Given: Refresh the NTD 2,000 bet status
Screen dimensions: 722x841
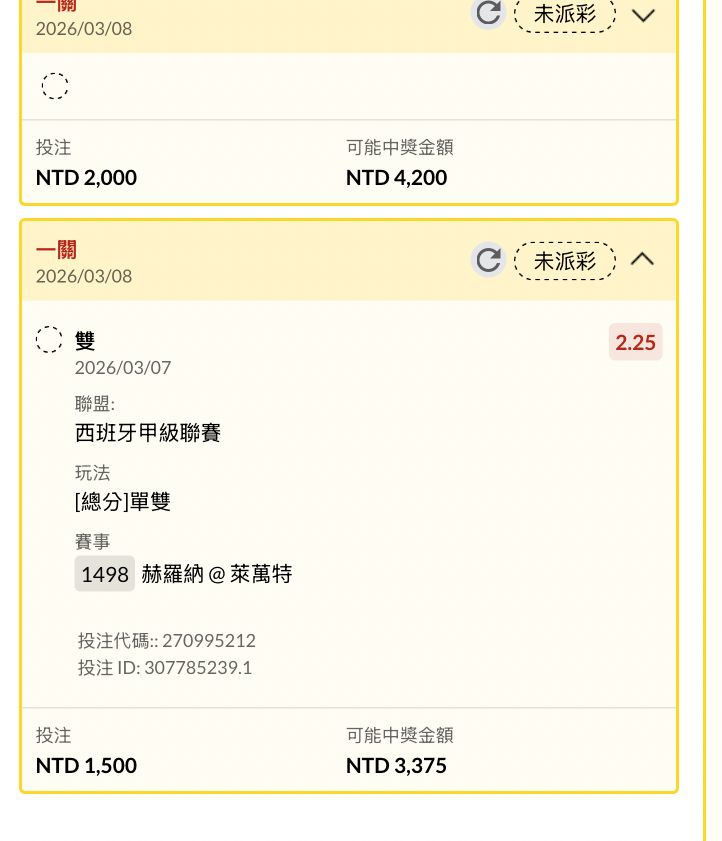Looking at the screenshot, I should (488, 13).
